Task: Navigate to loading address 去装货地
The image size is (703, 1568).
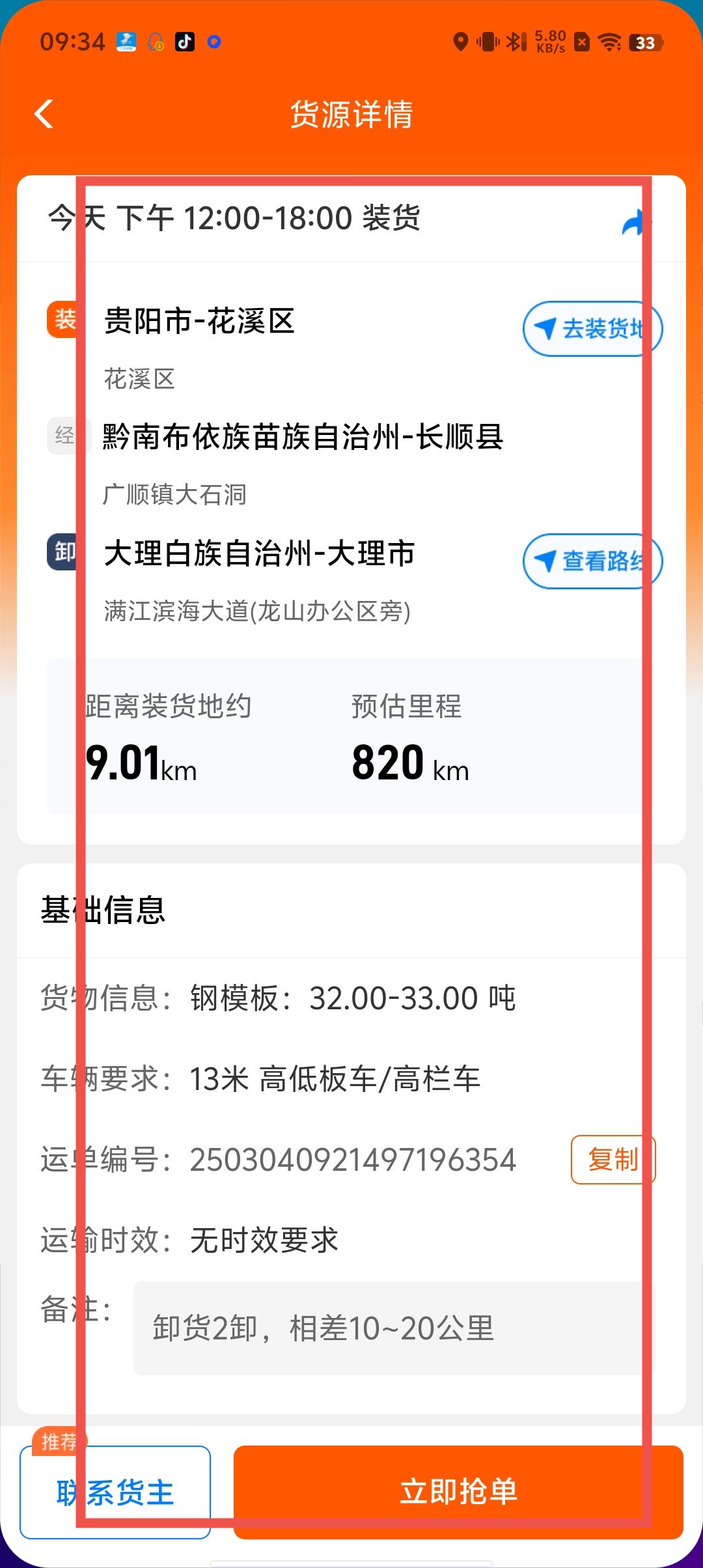Action: (592, 329)
